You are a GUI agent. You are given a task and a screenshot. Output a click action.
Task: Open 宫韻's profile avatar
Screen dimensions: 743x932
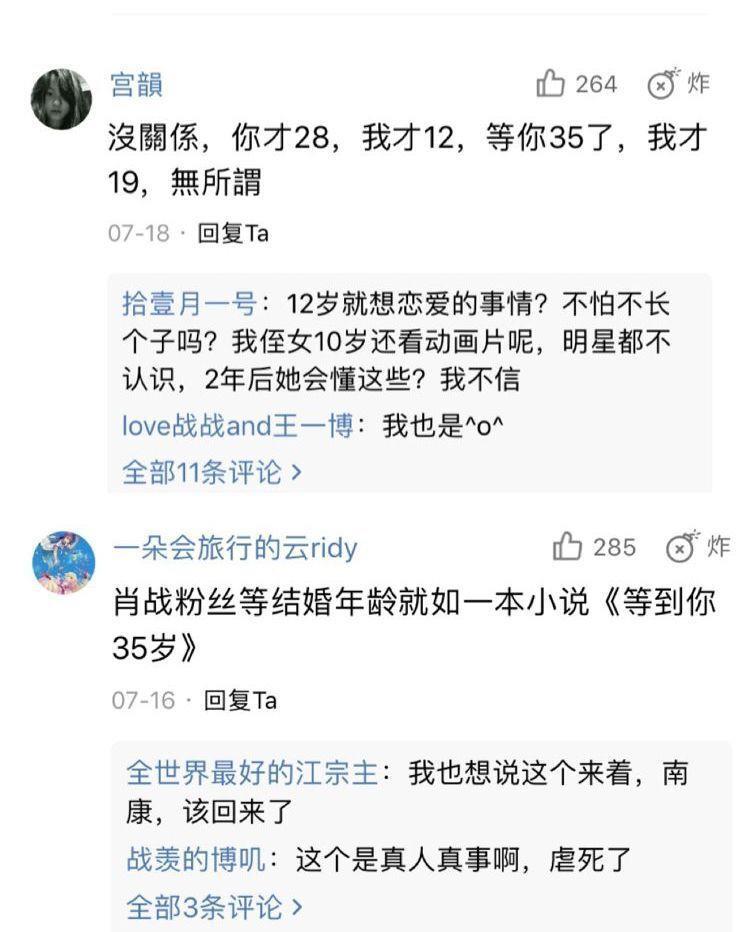point(61,99)
